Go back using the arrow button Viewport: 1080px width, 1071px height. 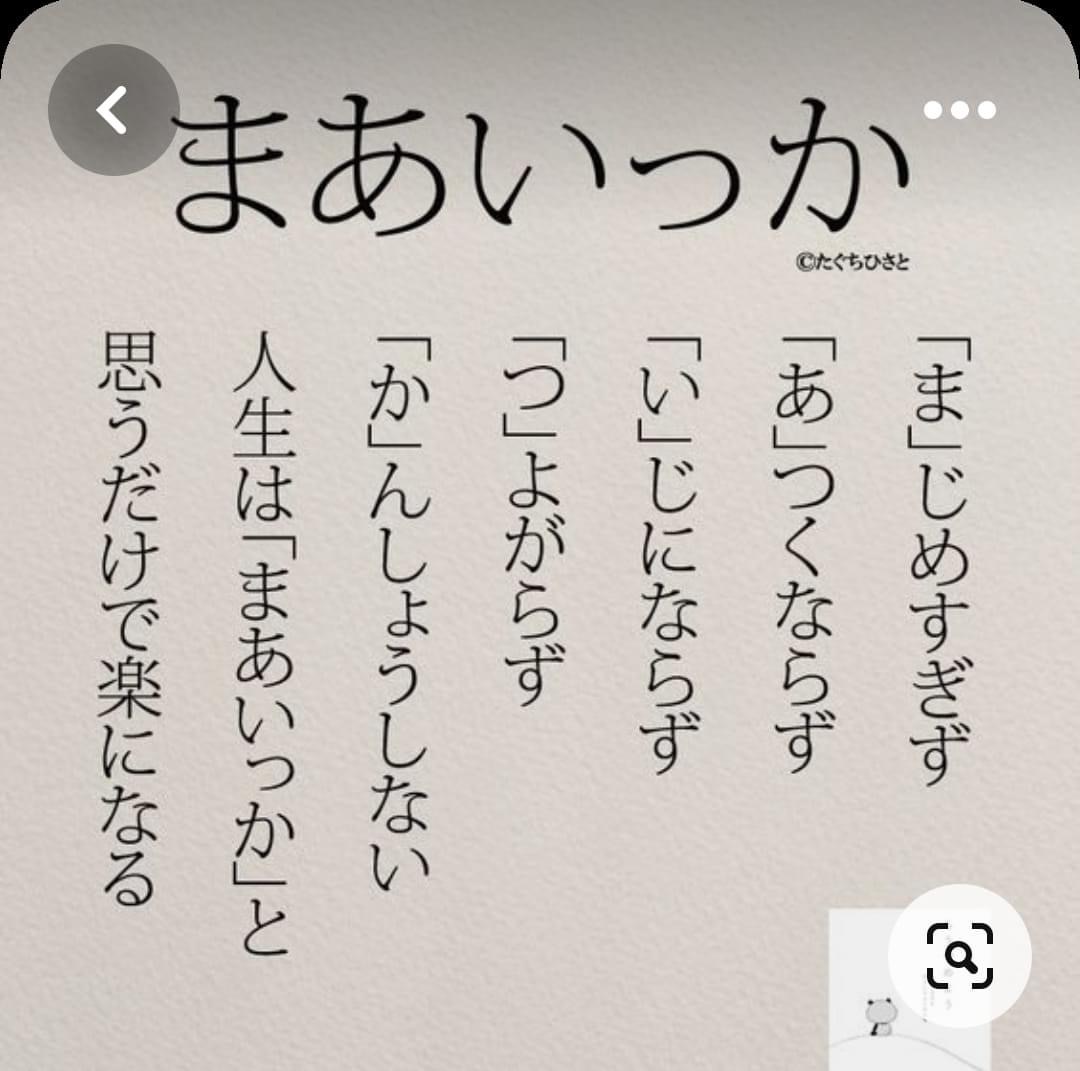tap(113, 111)
